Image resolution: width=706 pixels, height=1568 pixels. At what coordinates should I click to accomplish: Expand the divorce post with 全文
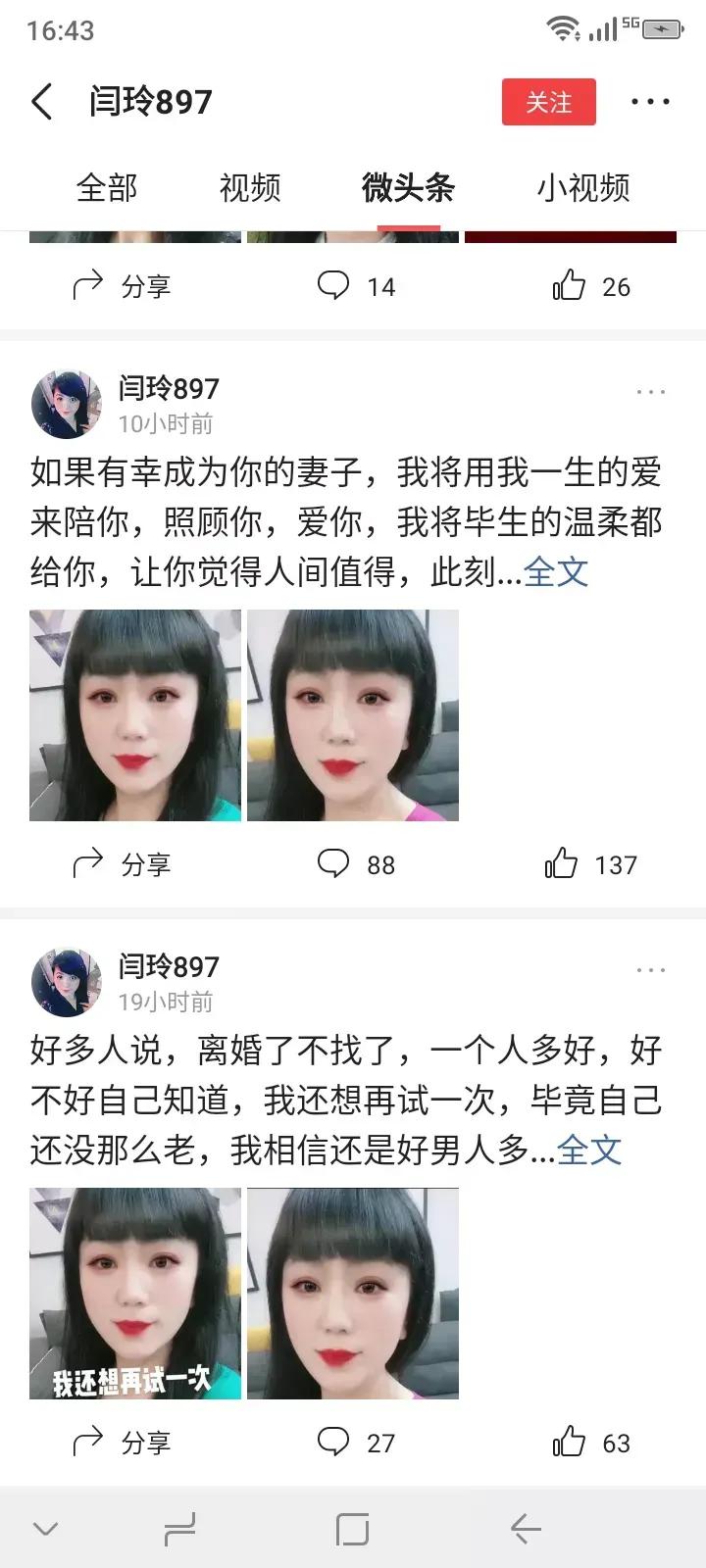pyautogui.click(x=589, y=1151)
